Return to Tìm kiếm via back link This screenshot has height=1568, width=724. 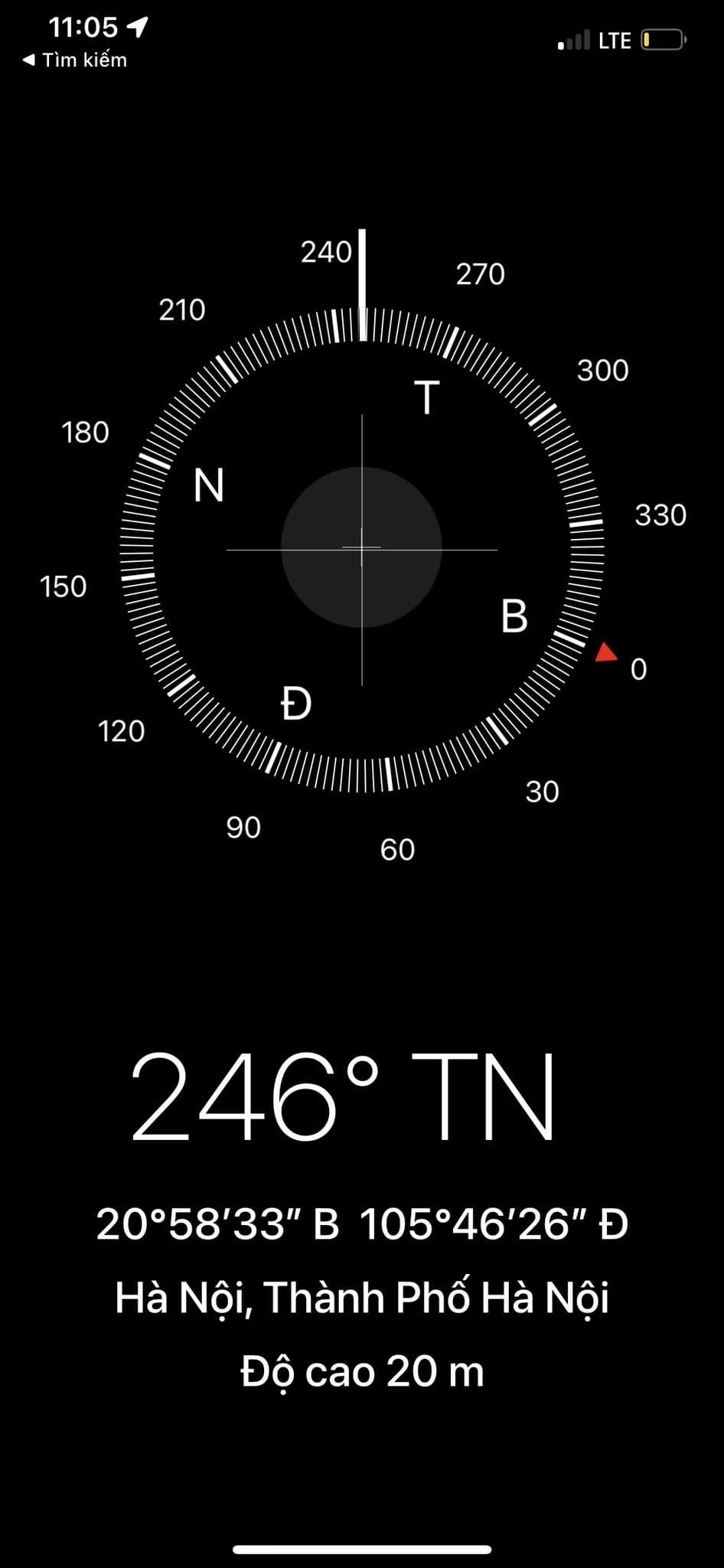click(x=75, y=60)
